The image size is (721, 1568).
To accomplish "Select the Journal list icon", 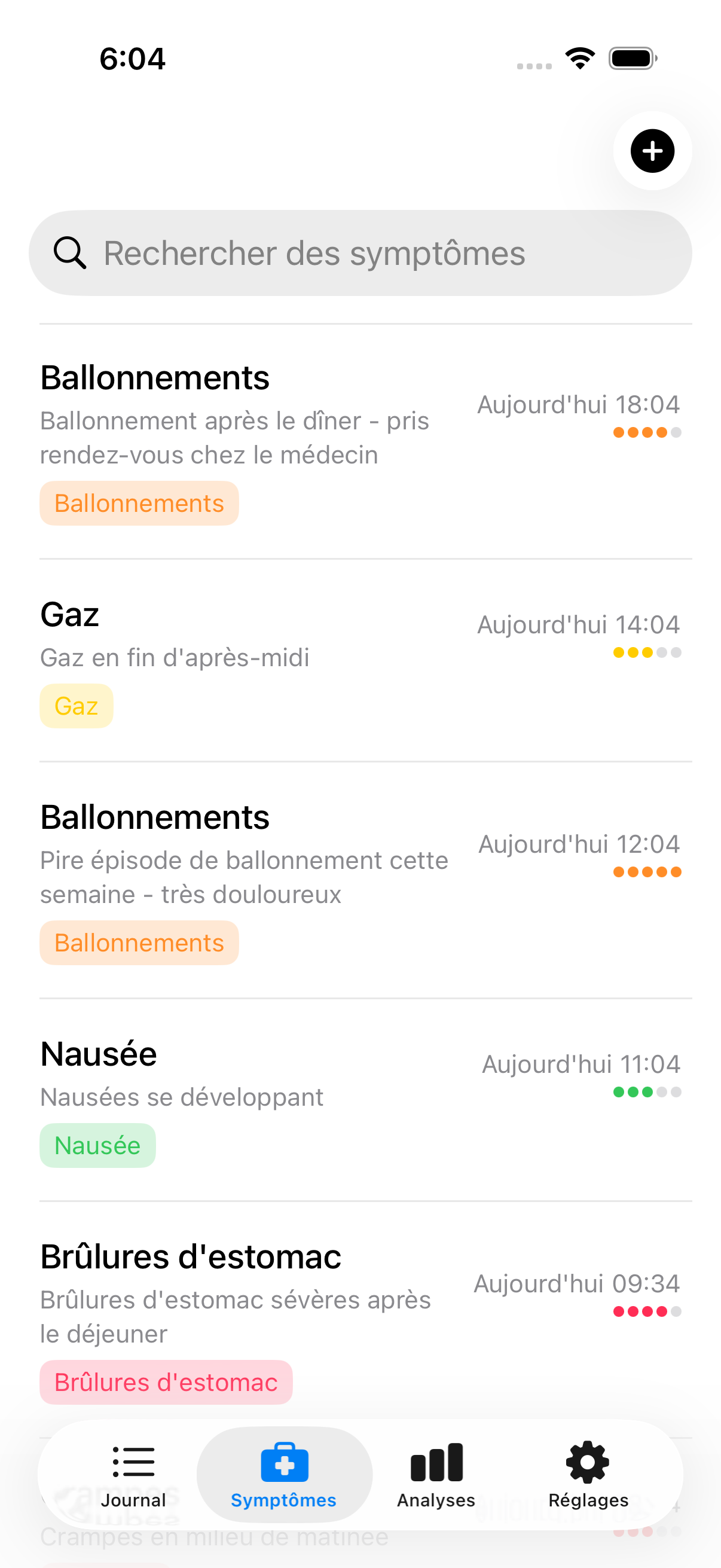I will pyautogui.click(x=133, y=1461).
